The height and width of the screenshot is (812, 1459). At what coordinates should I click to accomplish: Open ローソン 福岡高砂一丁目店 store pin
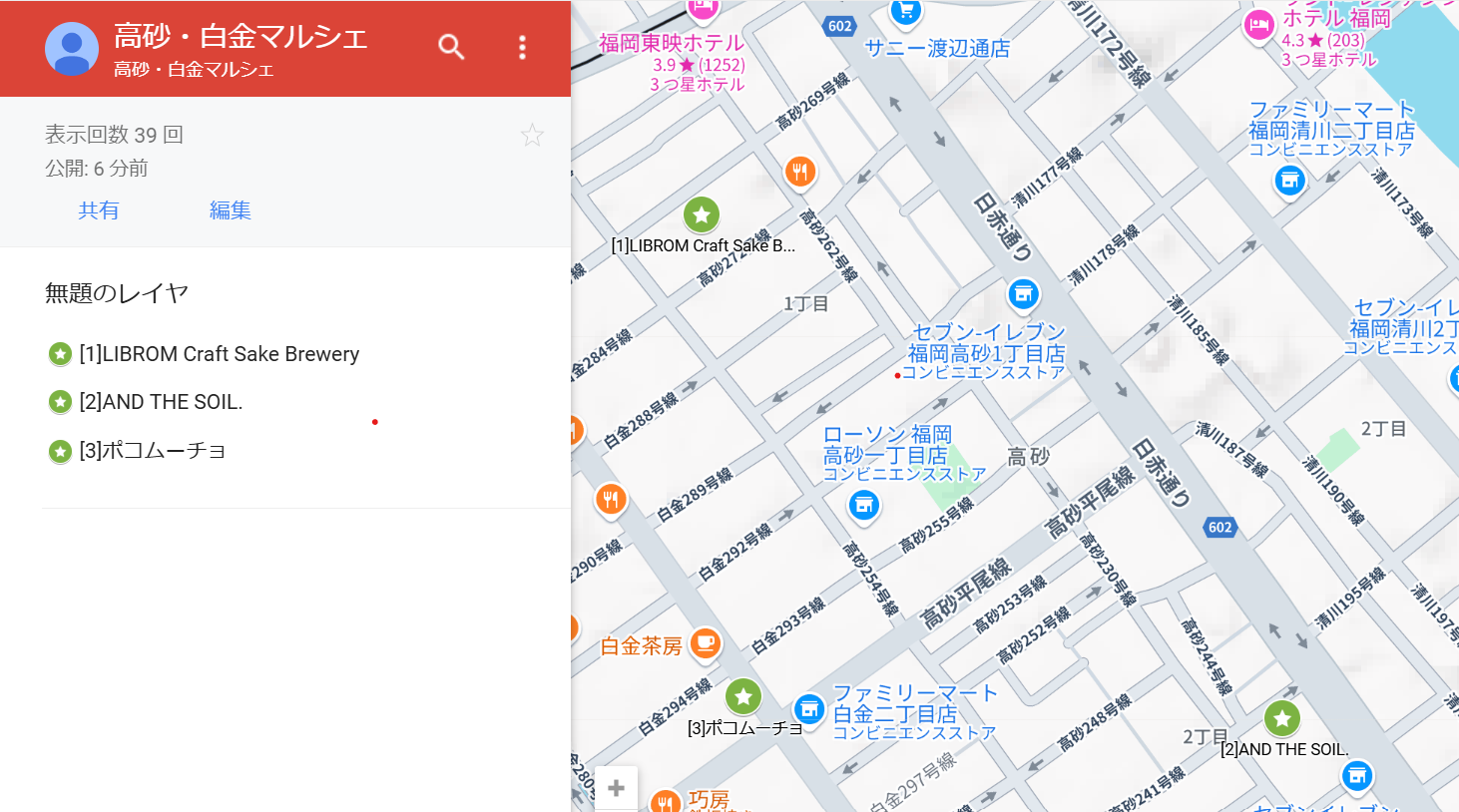coord(864,505)
